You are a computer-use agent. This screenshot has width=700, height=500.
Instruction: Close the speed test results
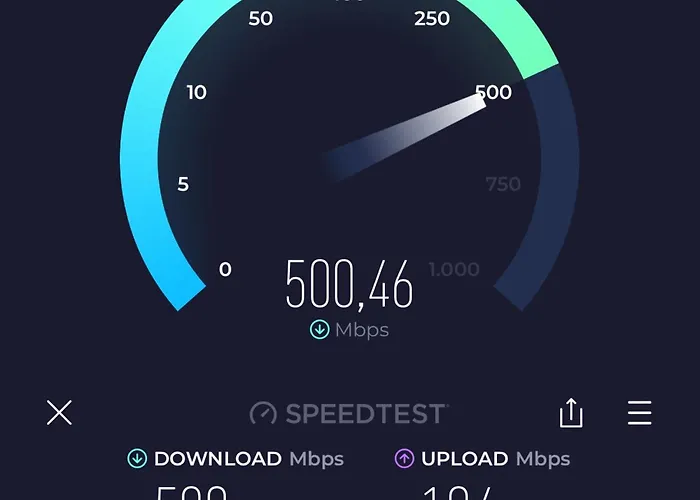(60, 412)
